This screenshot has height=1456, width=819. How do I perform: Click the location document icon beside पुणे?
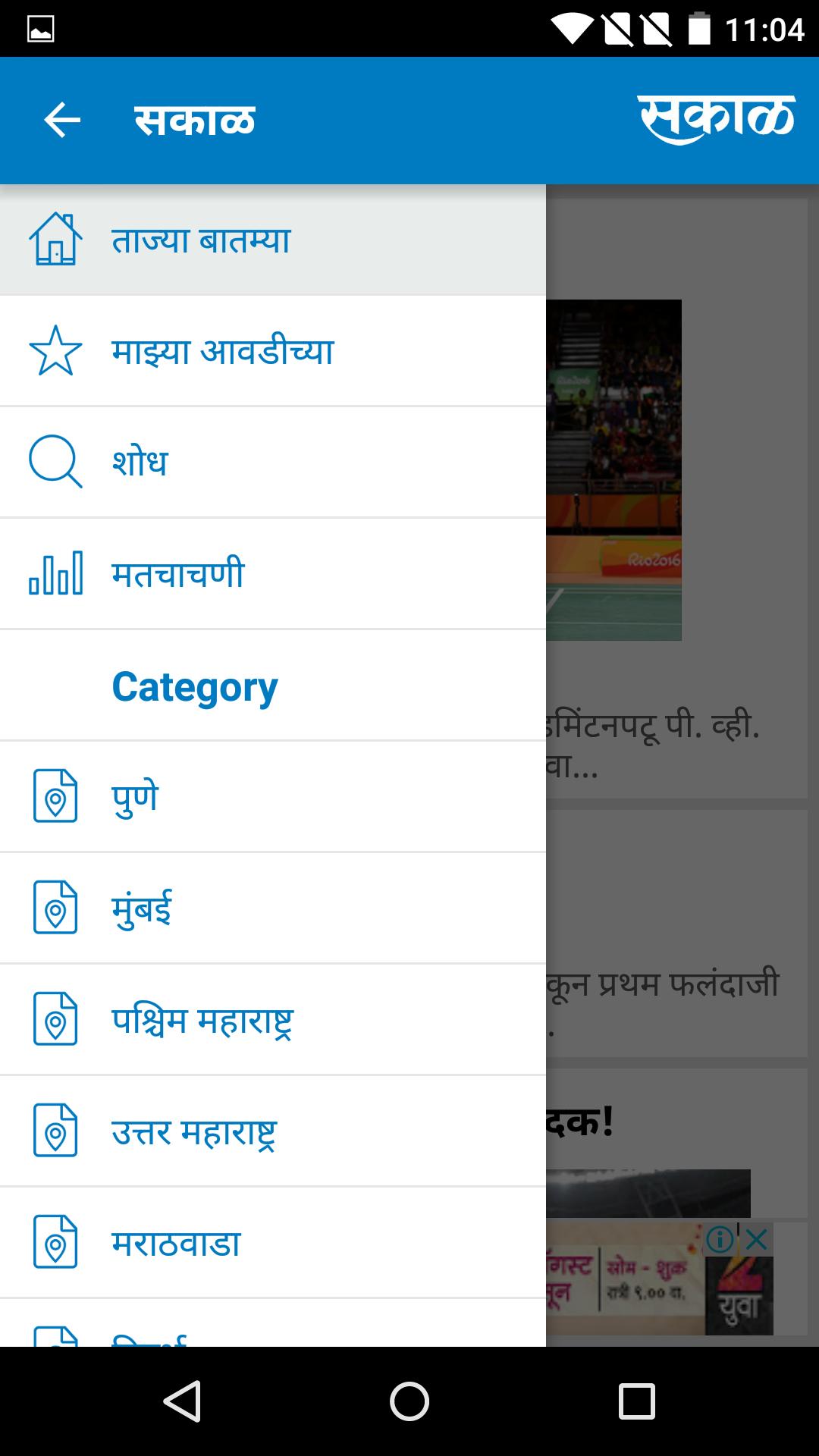pyautogui.click(x=57, y=797)
